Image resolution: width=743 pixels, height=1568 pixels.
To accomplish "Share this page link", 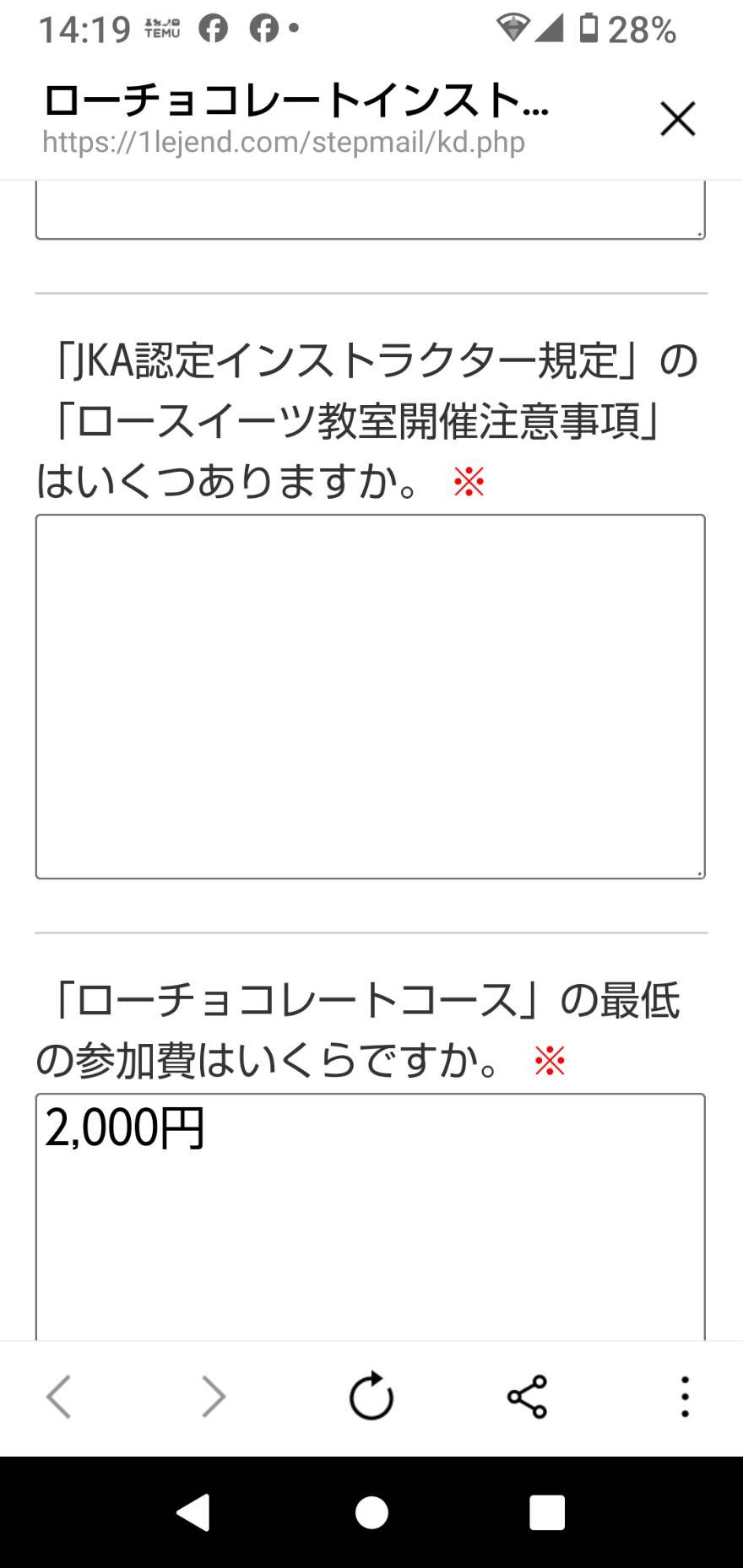I will click(x=528, y=1397).
